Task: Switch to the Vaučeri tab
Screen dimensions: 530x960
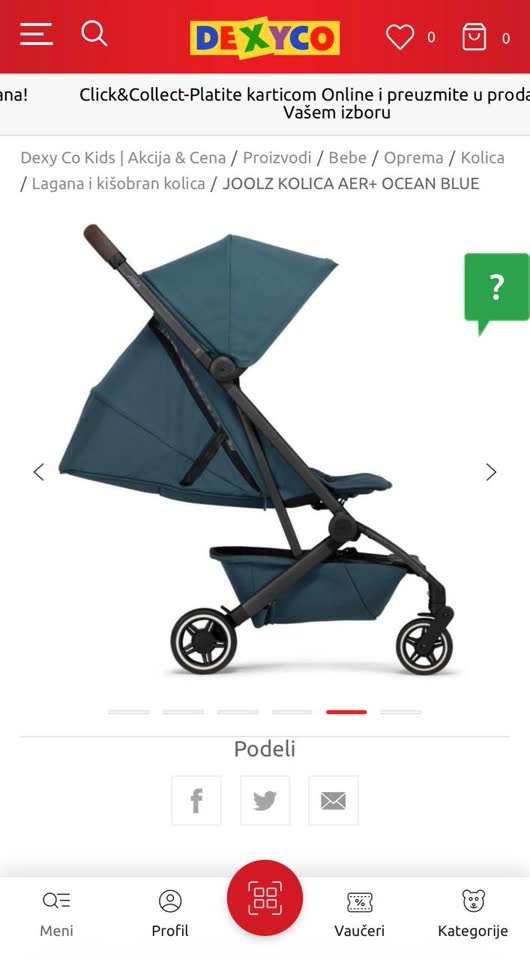Action: tap(359, 915)
